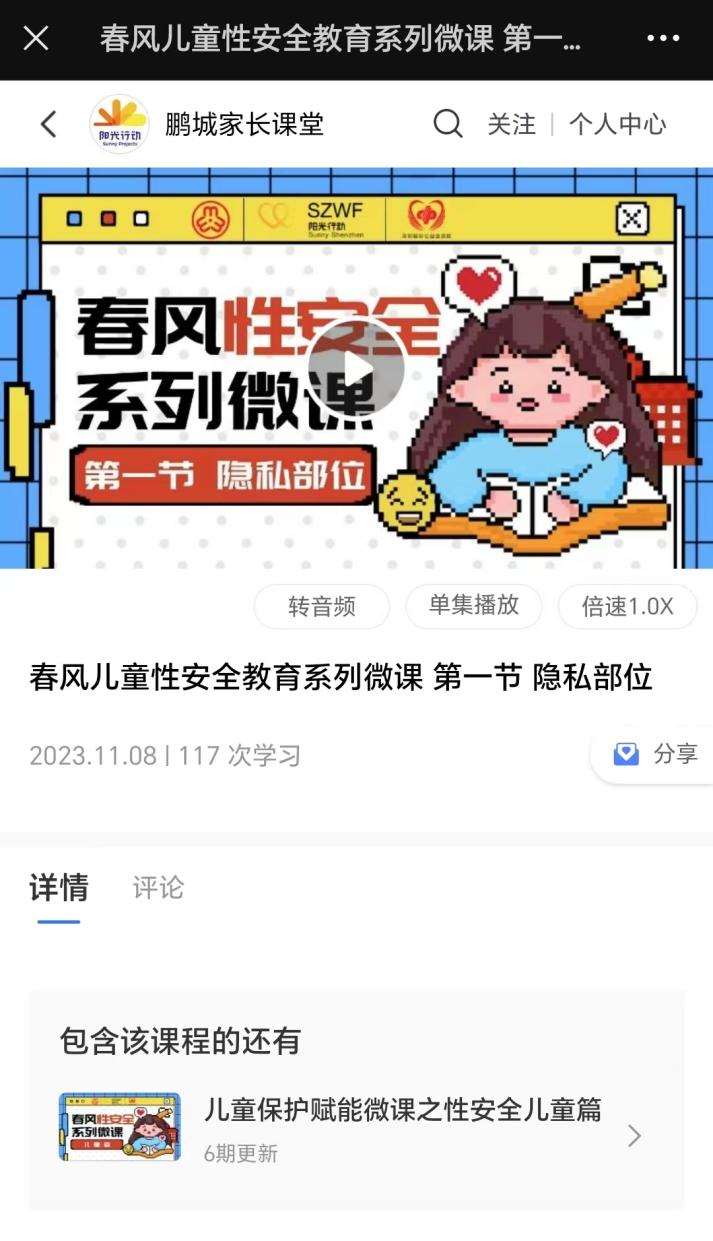Image resolution: width=713 pixels, height=1241 pixels.
Task: Open the 鹏城家长课堂 account page
Action: click(x=244, y=124)
